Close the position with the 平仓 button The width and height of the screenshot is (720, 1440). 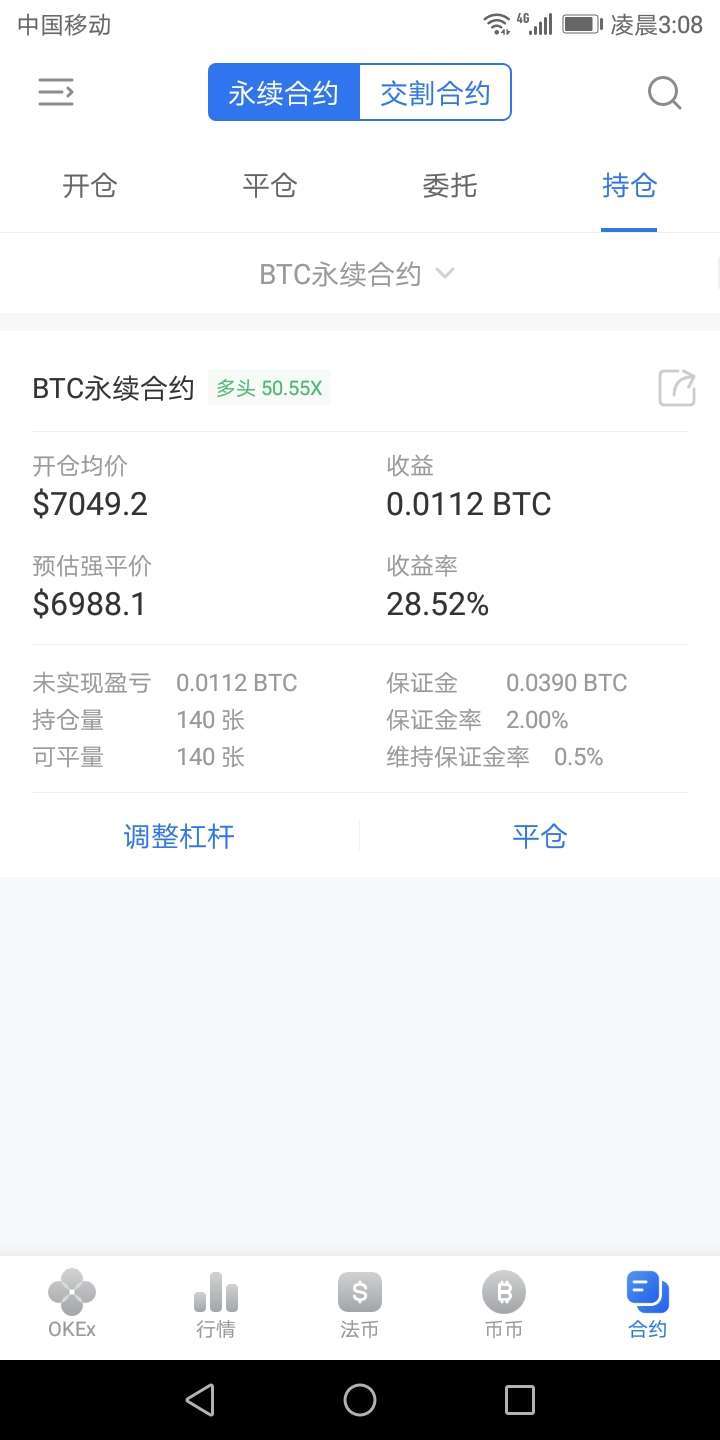pos(540,836)
